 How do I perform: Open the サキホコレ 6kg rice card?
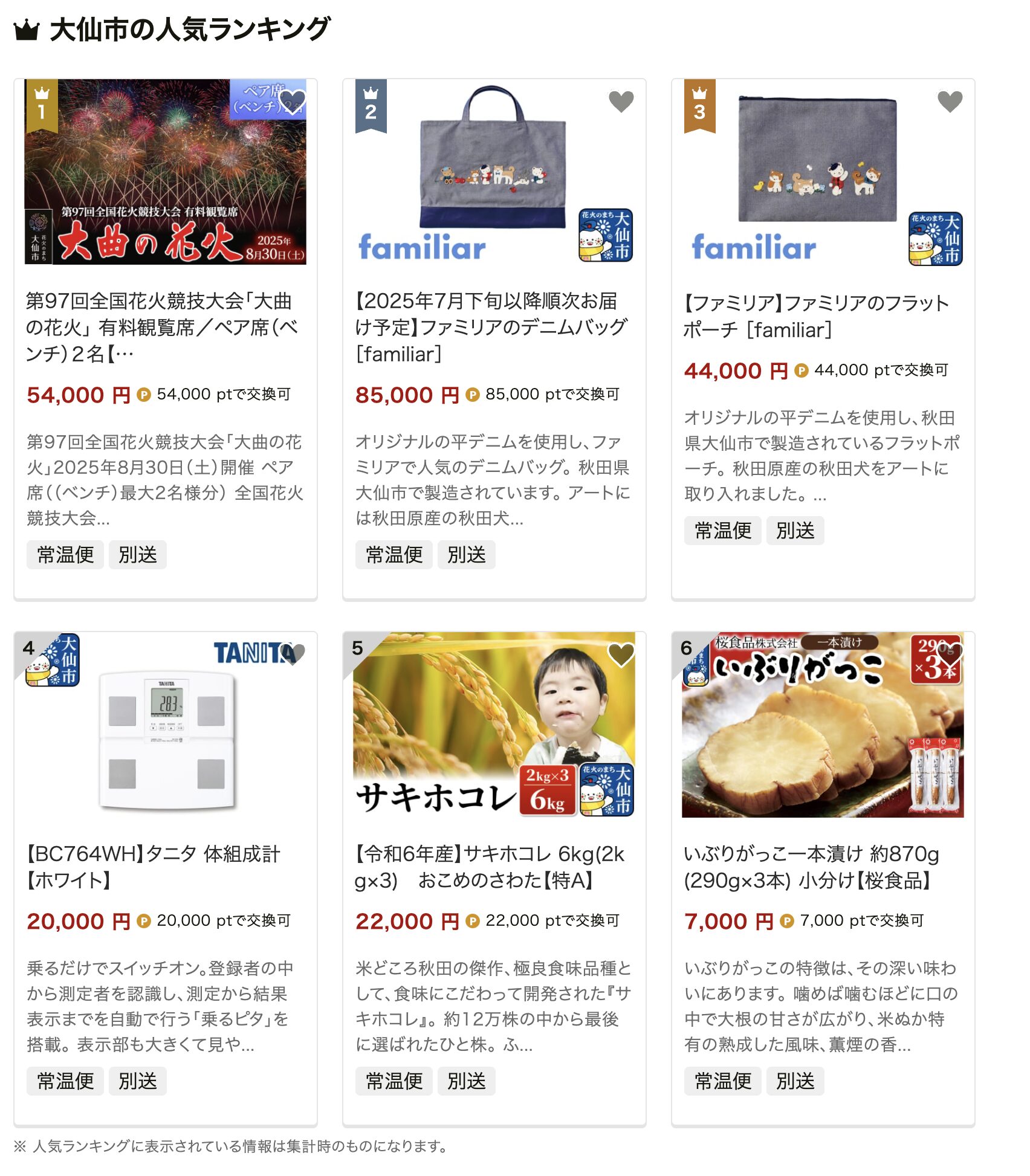[x=490, y=867]
